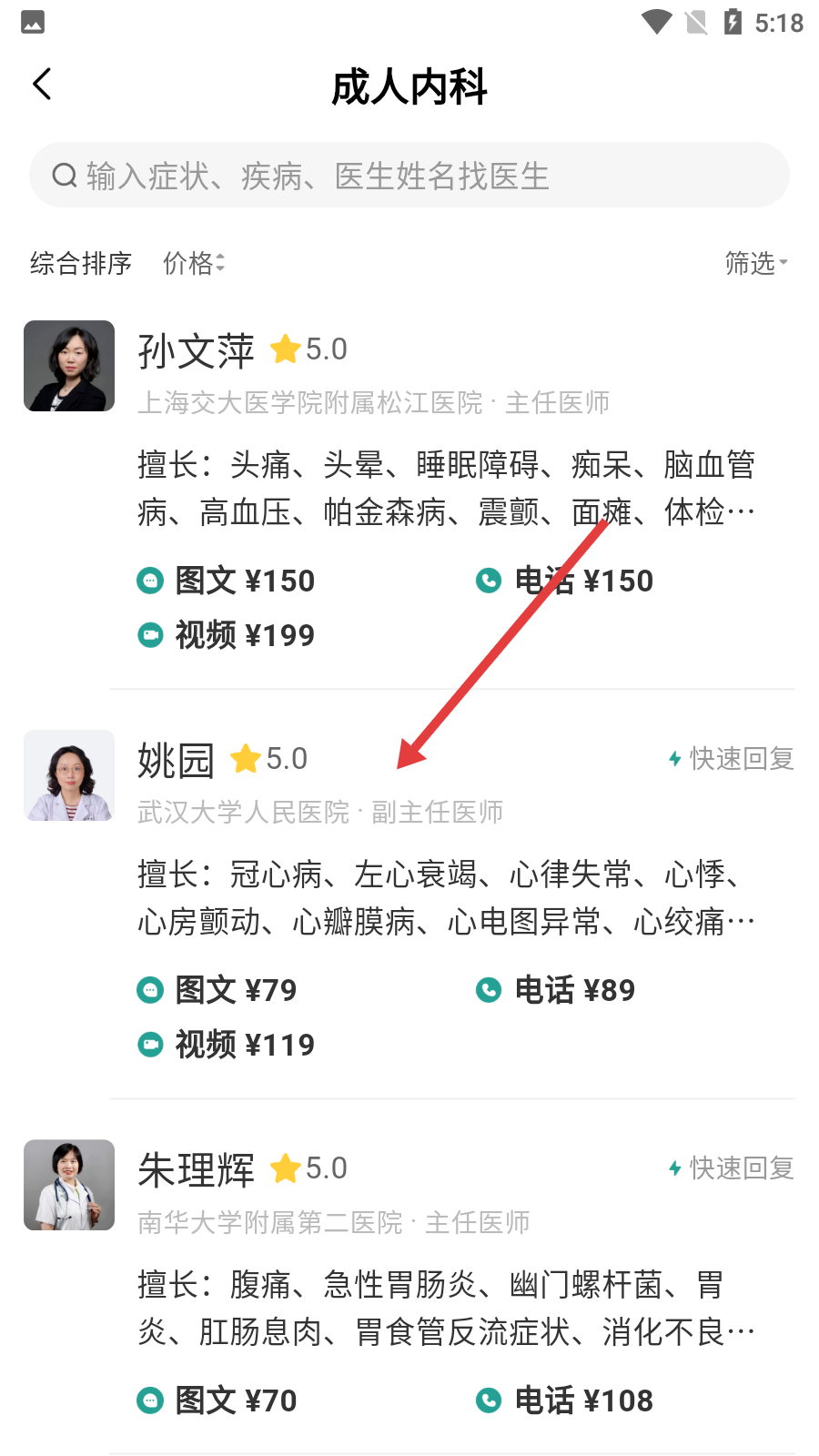Image resolution: width=819 pixels, height=1456 pixels.
Task: Open the 筛选 filter dropdown
Action: (755, 264)
